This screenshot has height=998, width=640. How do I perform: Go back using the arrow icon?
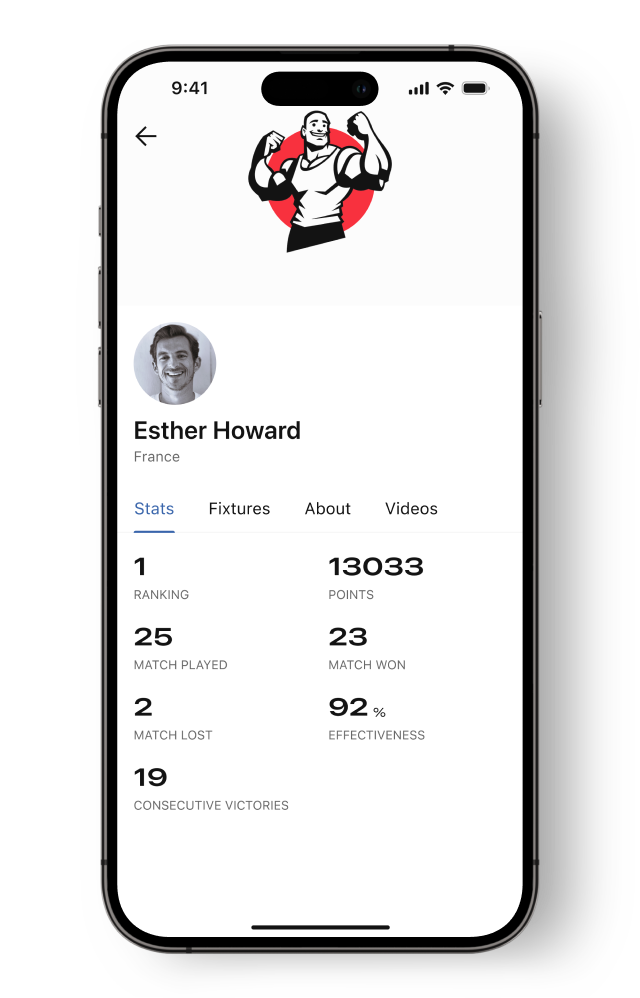(x=146, y=137)
